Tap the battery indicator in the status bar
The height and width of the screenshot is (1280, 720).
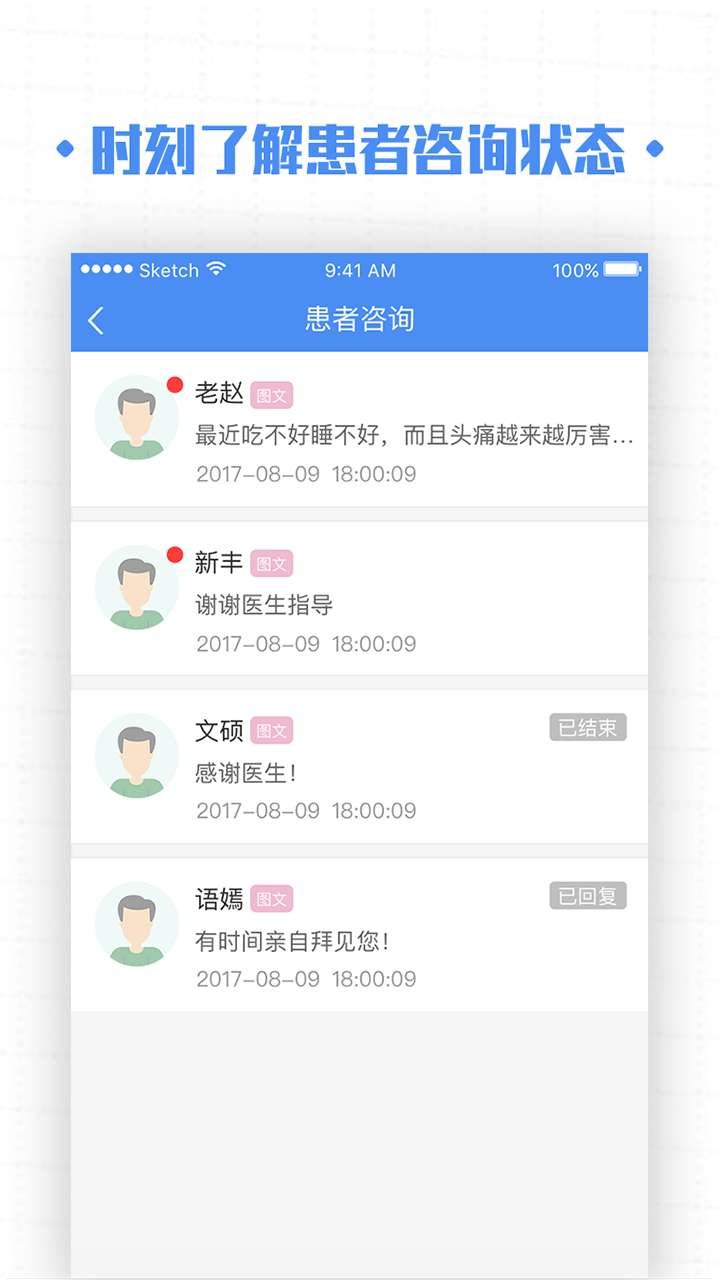pos(622,269)
